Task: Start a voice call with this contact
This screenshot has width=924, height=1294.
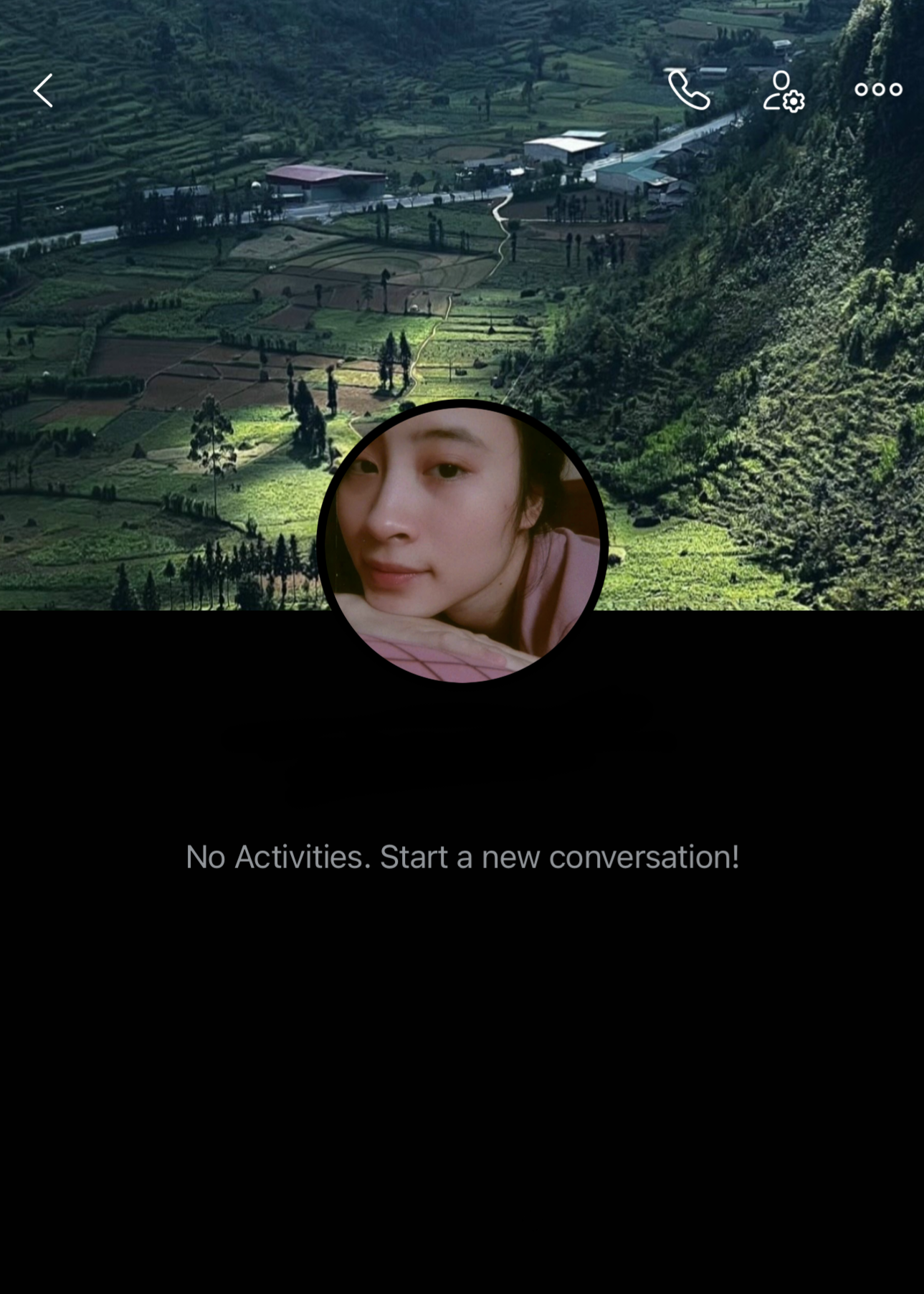Action: click(688, 90)
